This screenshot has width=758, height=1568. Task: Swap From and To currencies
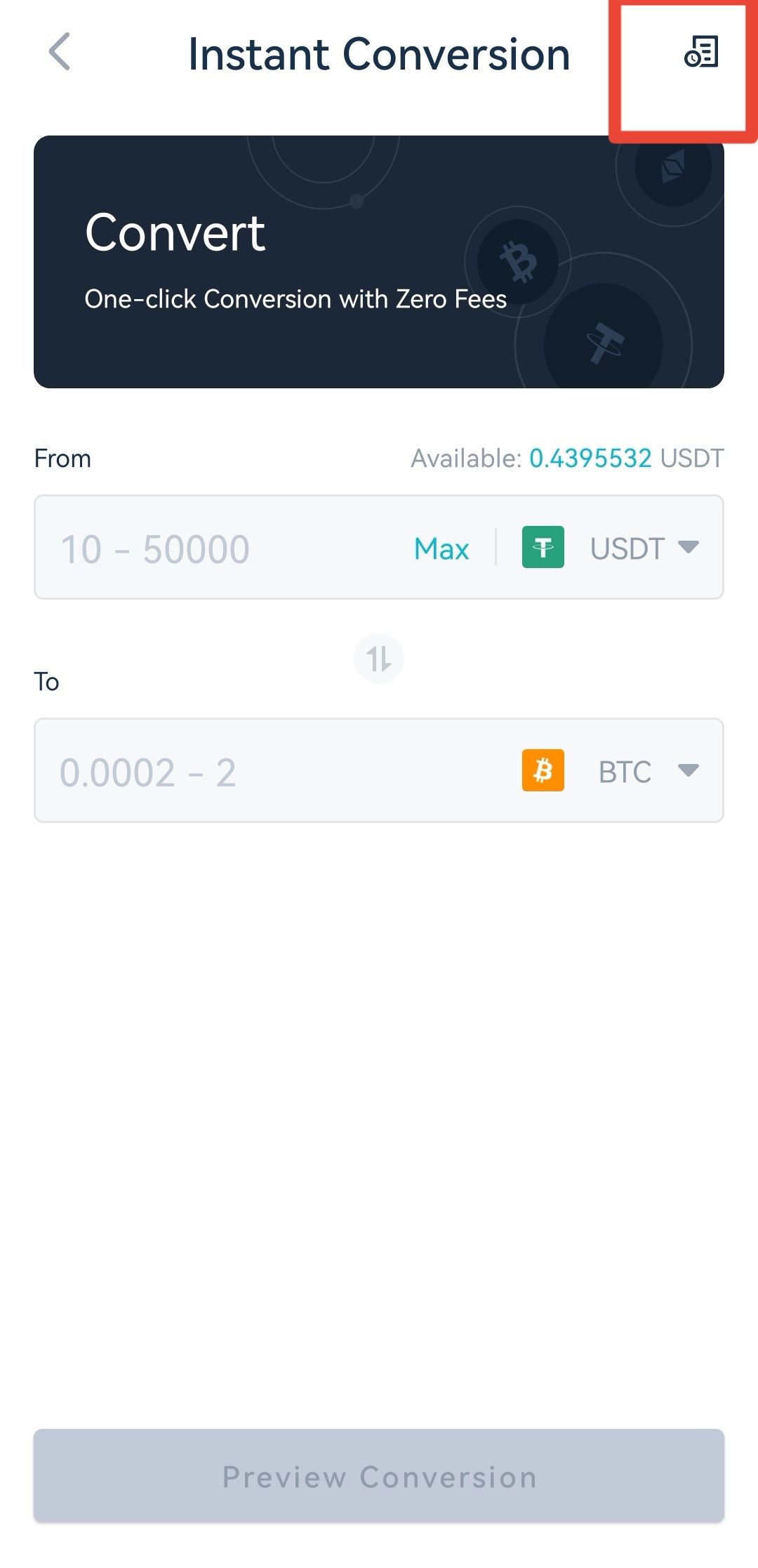[x=379, y=659]
